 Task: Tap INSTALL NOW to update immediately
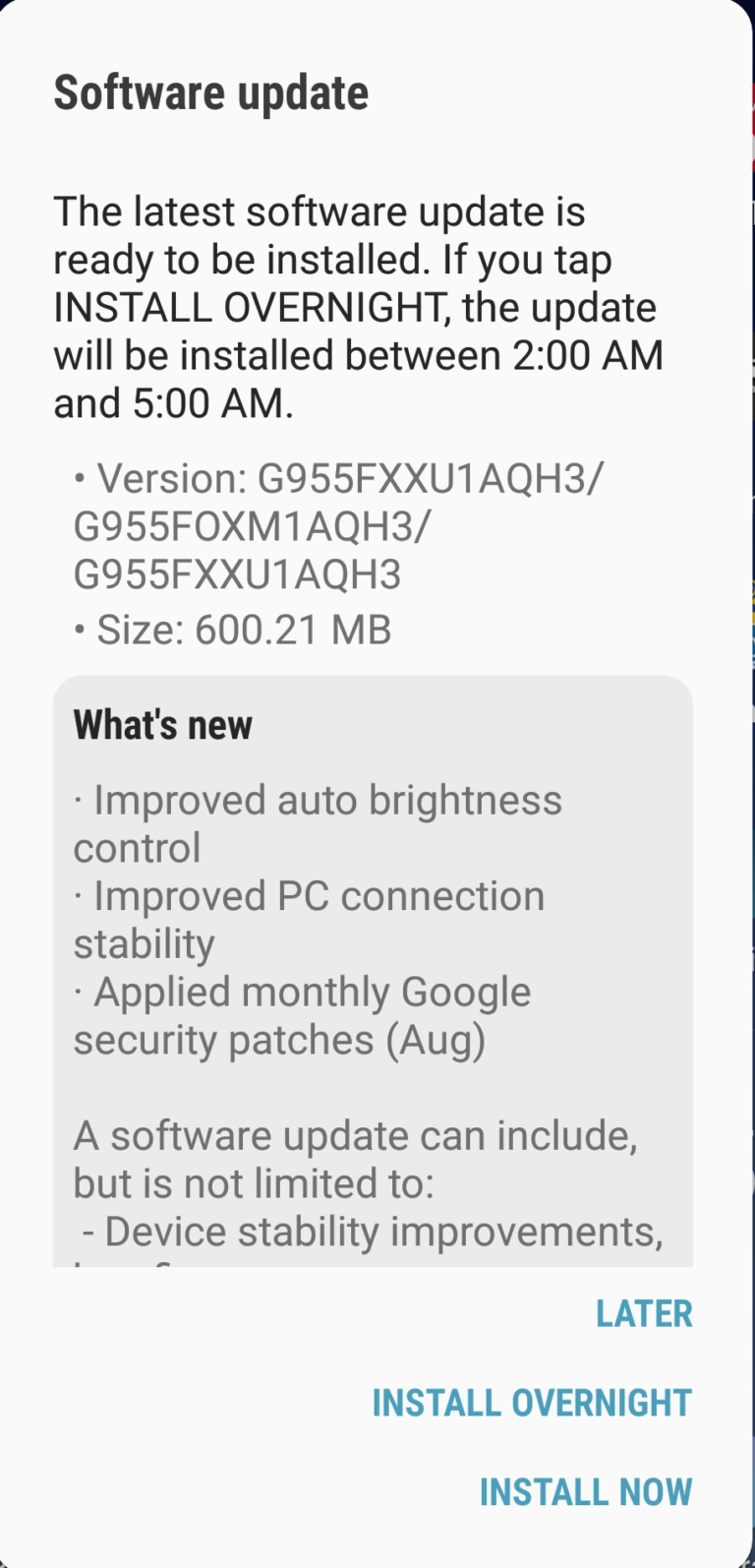tap(586, 1491)
